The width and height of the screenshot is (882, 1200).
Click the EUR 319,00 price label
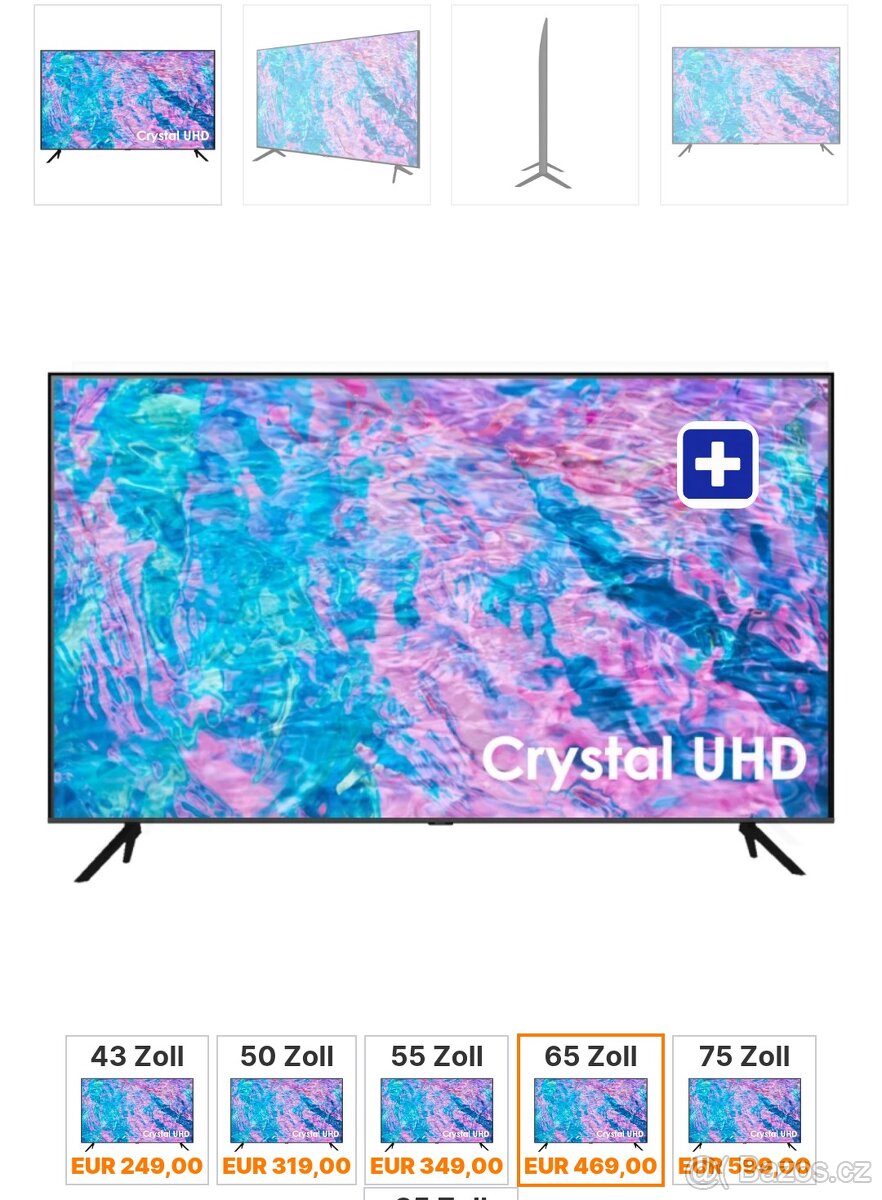[286, 1165]
